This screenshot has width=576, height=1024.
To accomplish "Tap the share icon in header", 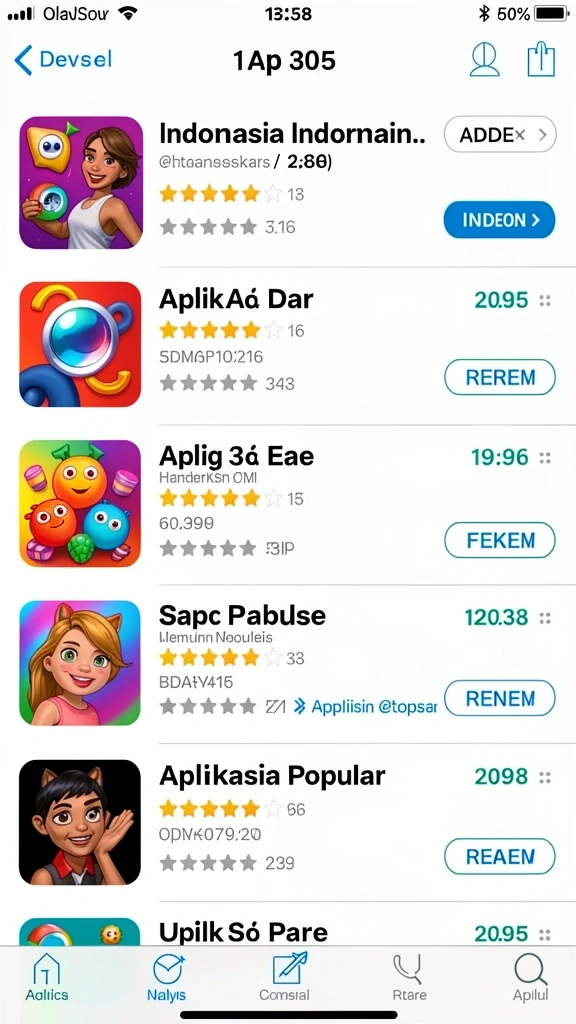I will tap(541, 59).
